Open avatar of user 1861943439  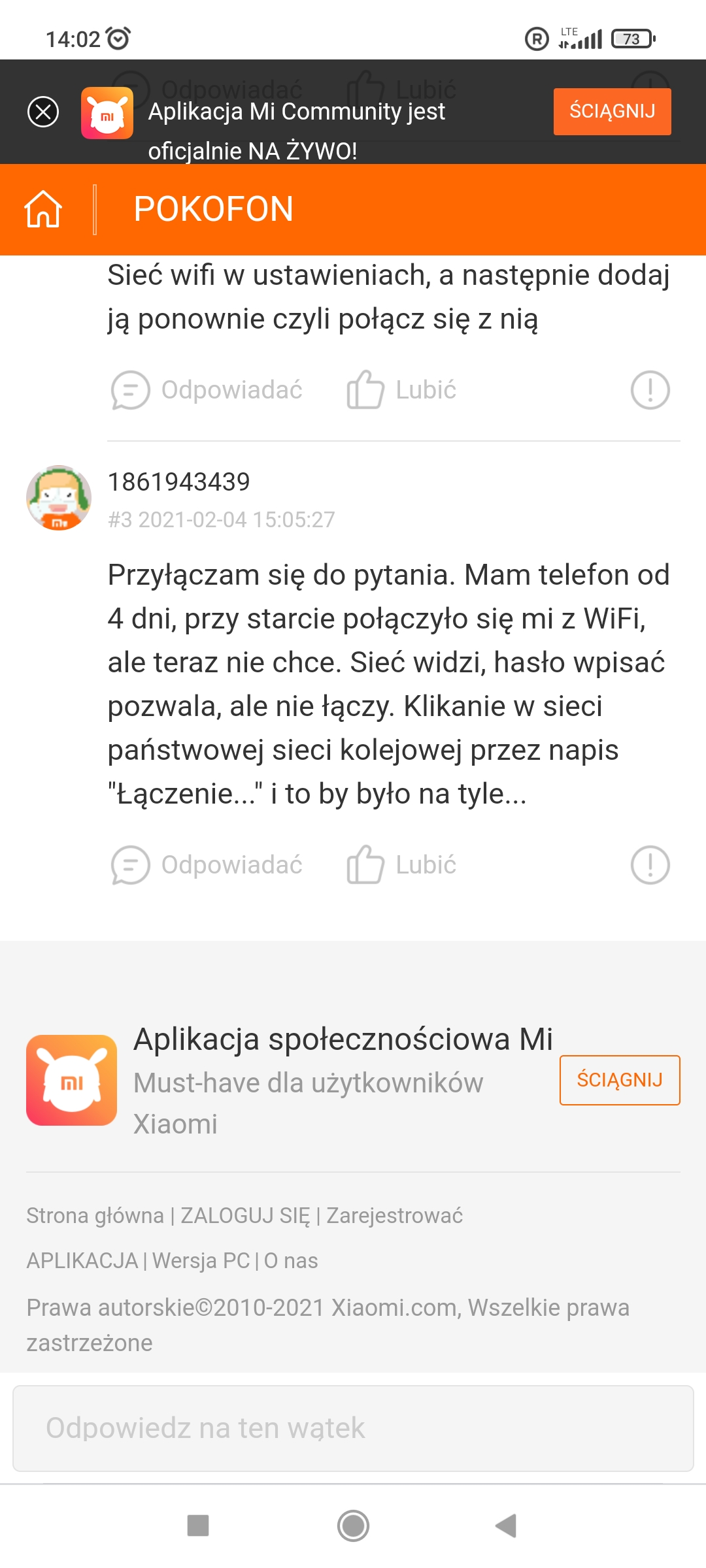point(59,498)
